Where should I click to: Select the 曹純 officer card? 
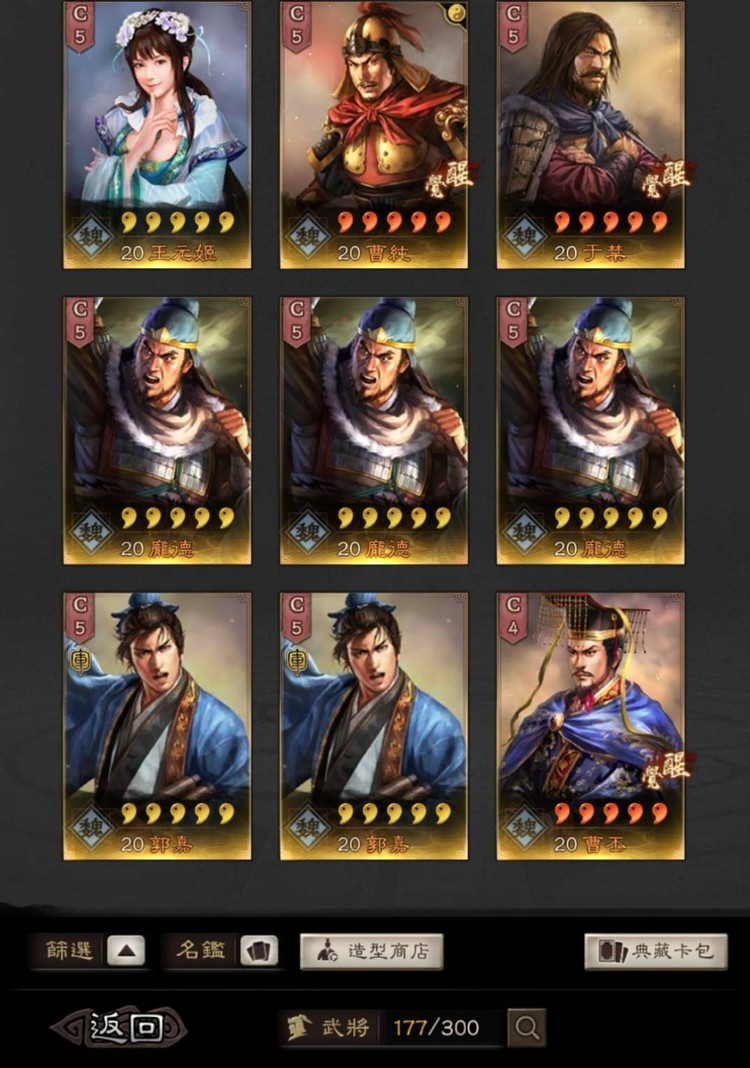(x=374, y=135)
